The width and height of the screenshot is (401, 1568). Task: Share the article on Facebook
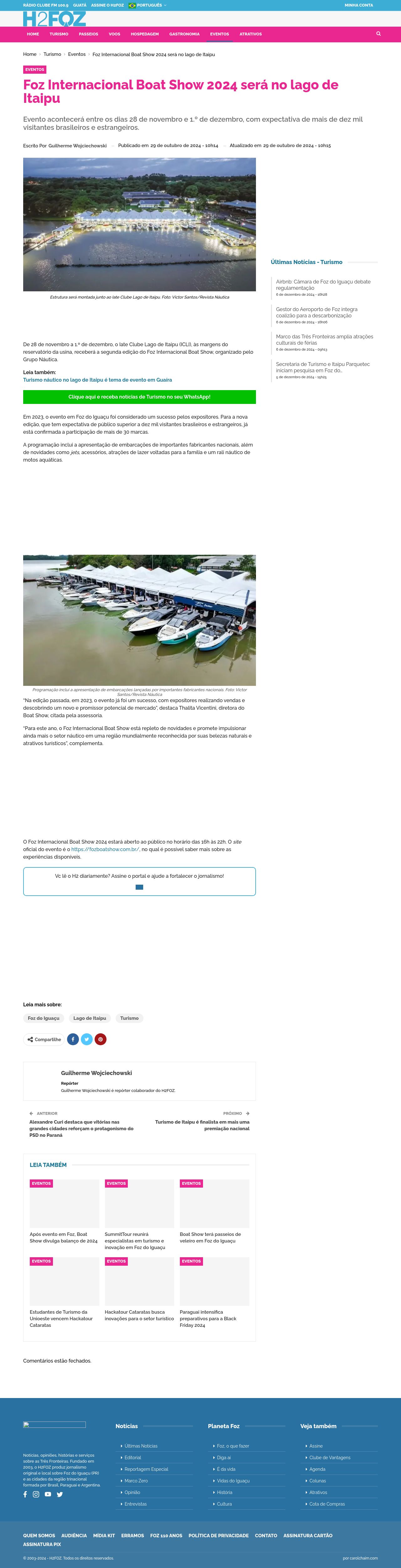(72, 1039)
